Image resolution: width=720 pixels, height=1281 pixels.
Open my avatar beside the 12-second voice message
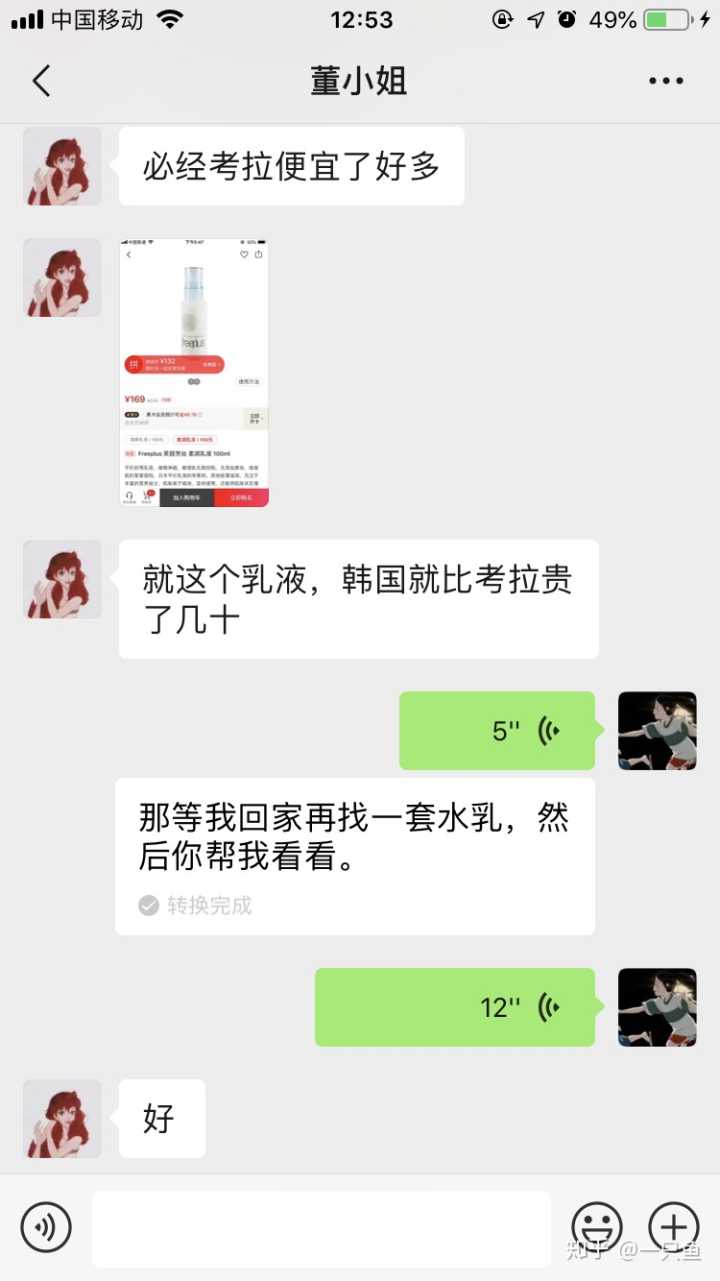click(657, 1007)
